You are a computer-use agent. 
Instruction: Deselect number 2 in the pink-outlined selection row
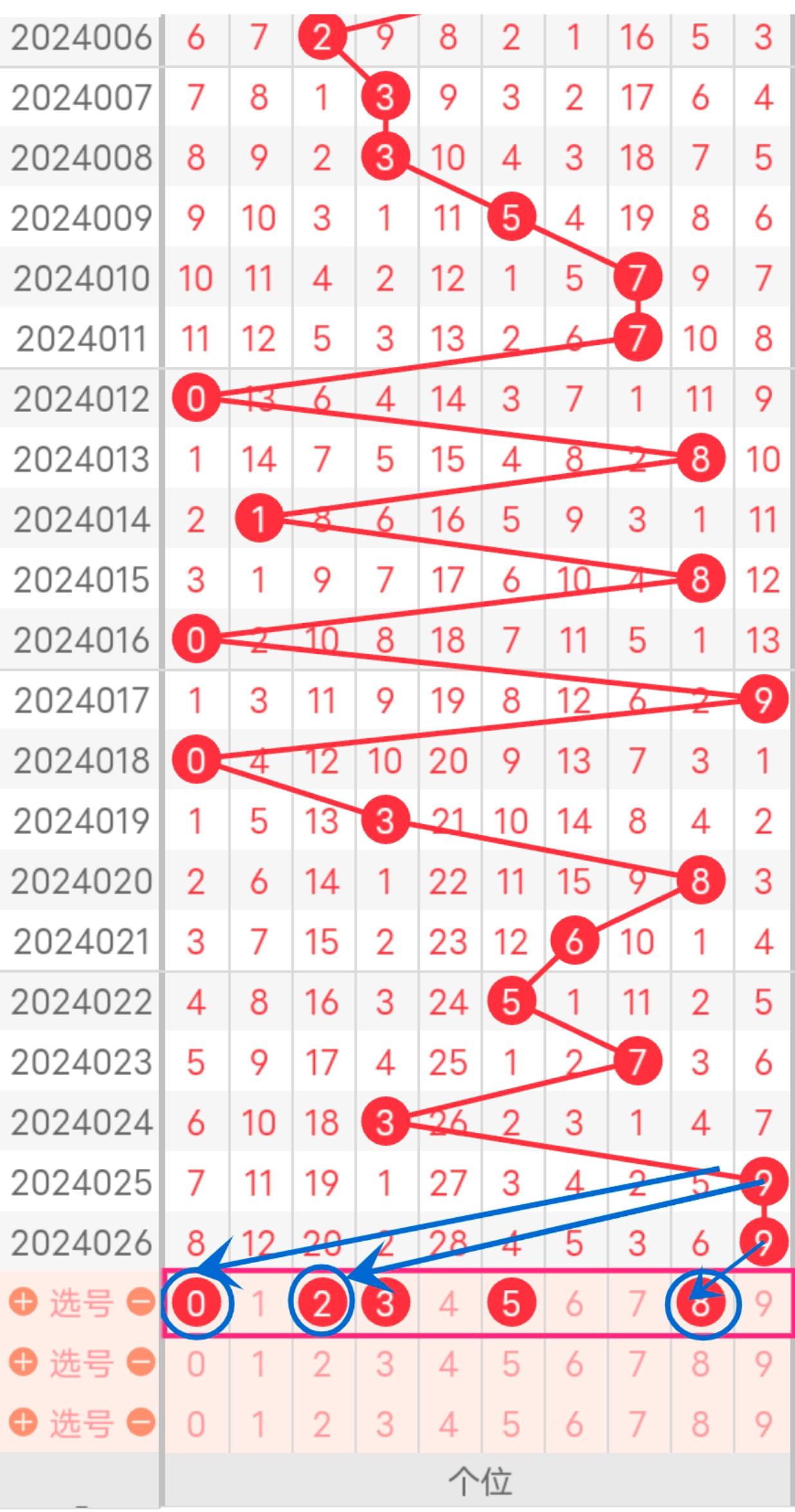tap(322, 1304)
